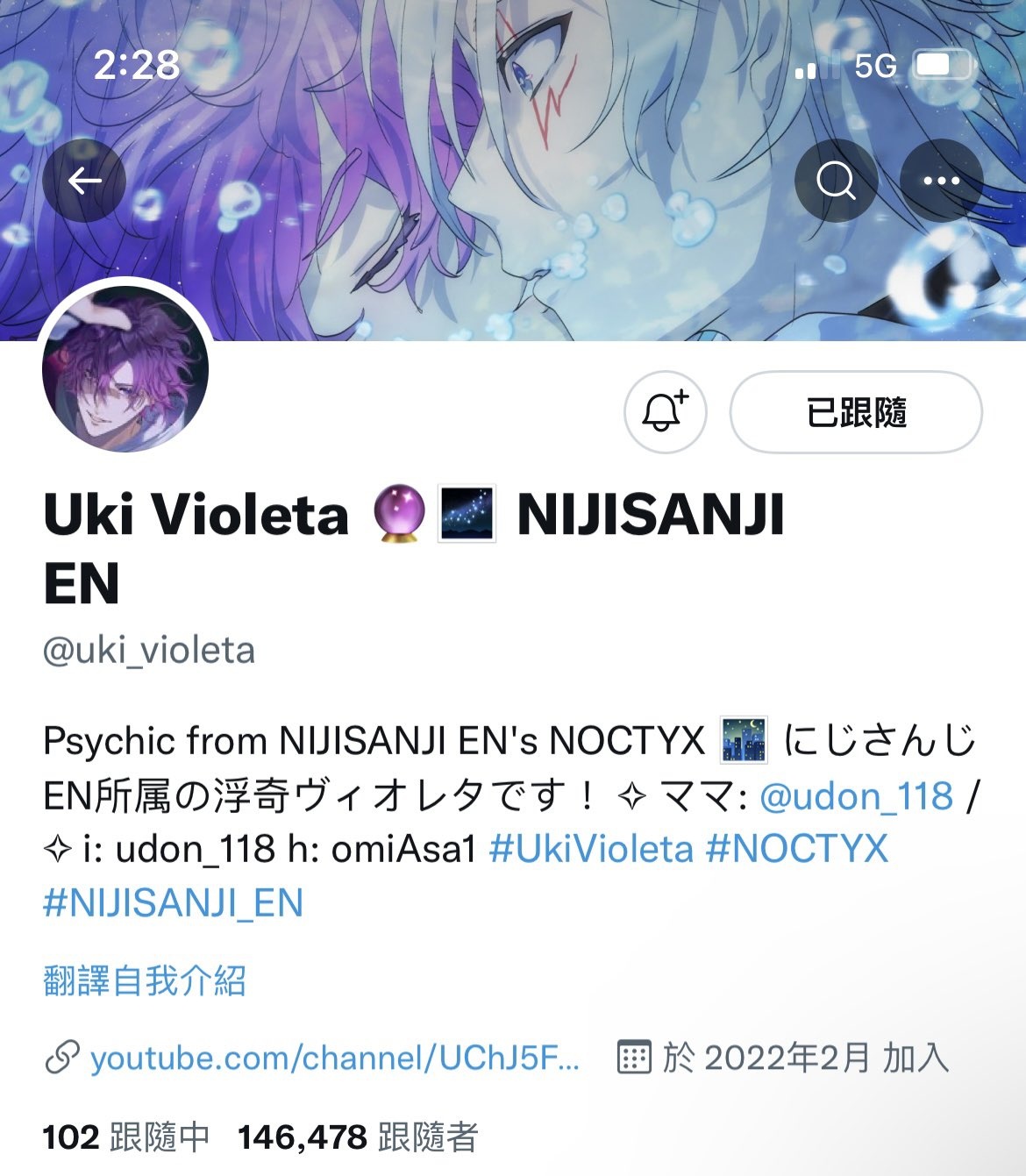Open the three-dot overflow menu
1026x1176 pixels.
[x=941, y=181]
